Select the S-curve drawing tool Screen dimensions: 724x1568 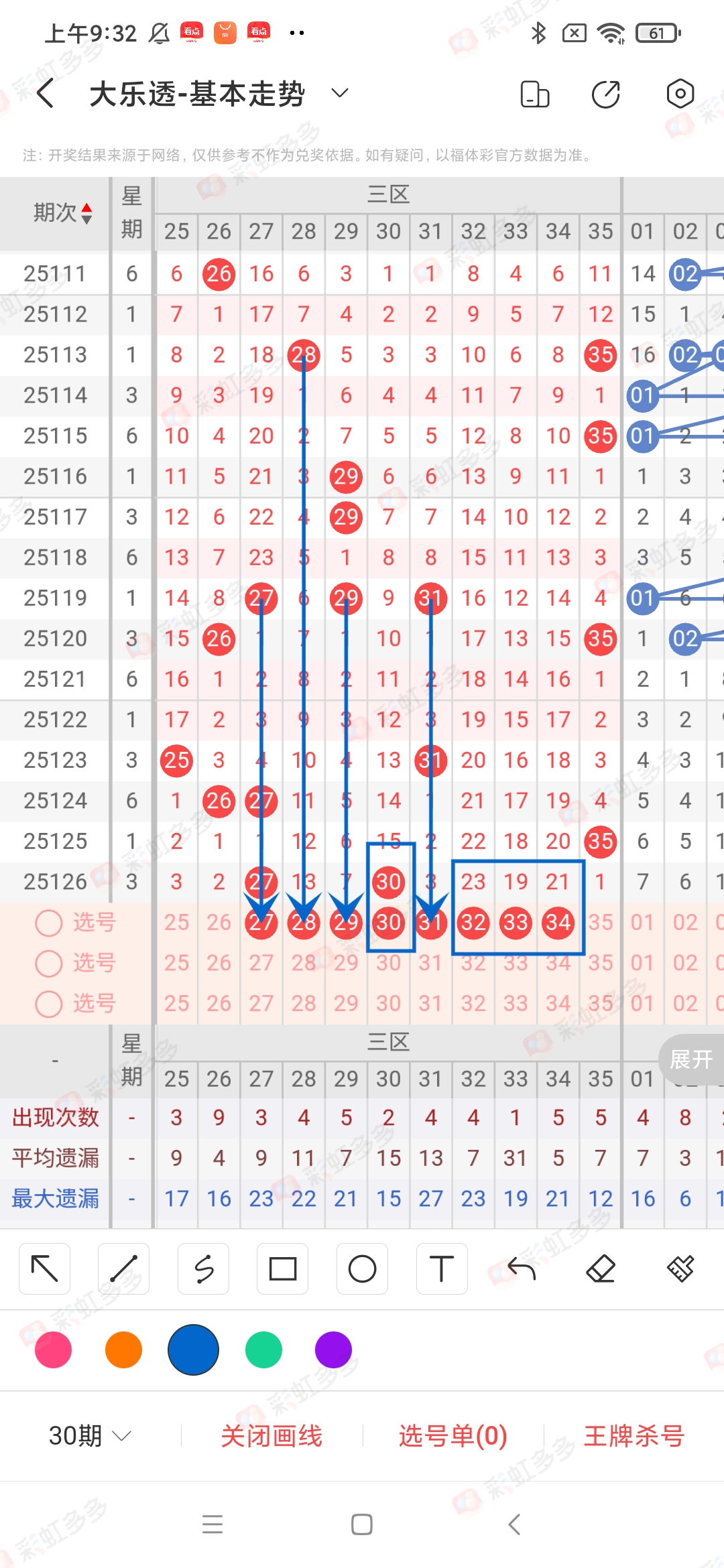coord(203,1268)
